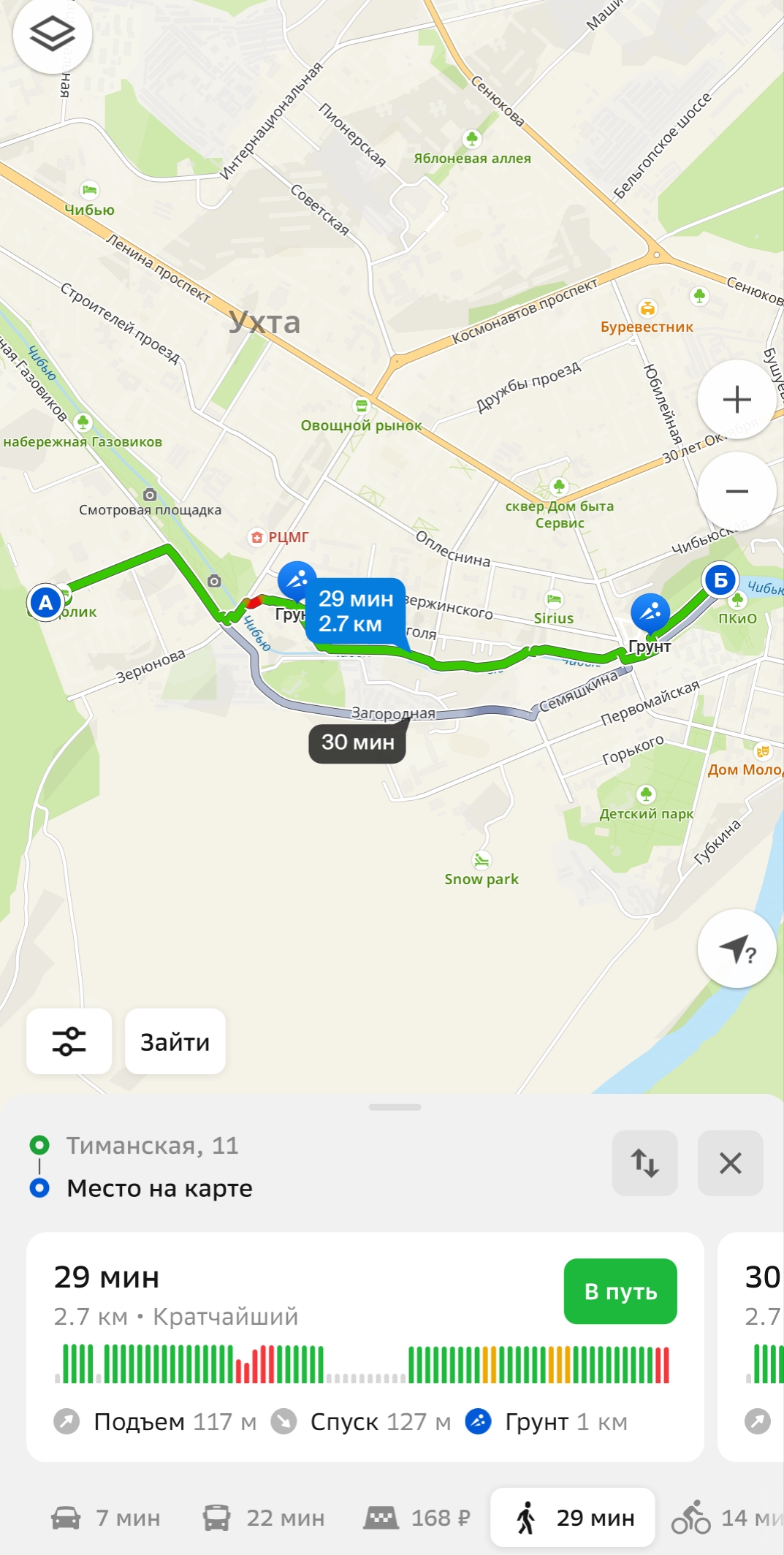This screenshot has height=1555, width=784.
Task: Zoom in with the plus button
Action: (x=737, y=399)
